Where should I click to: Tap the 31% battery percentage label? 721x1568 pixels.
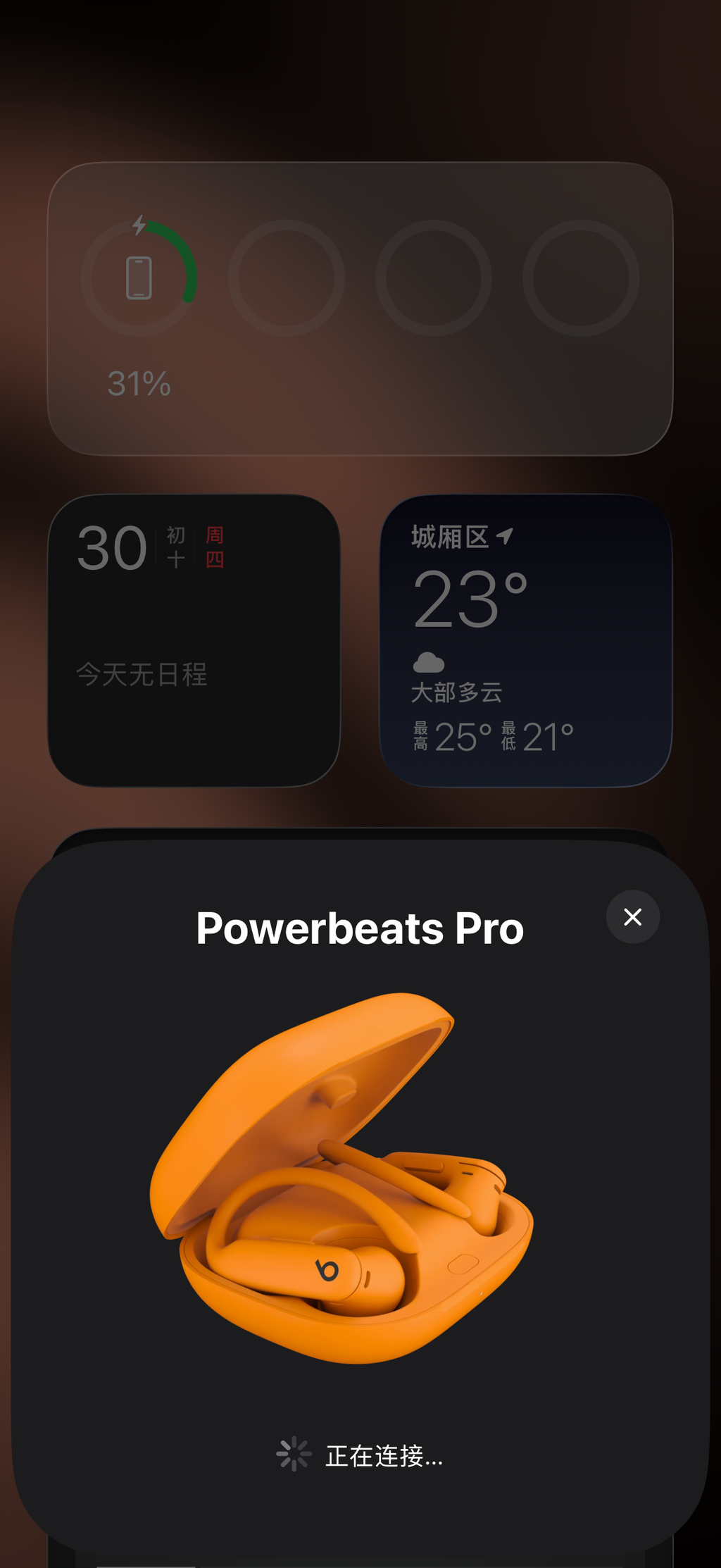pos(139,384)
